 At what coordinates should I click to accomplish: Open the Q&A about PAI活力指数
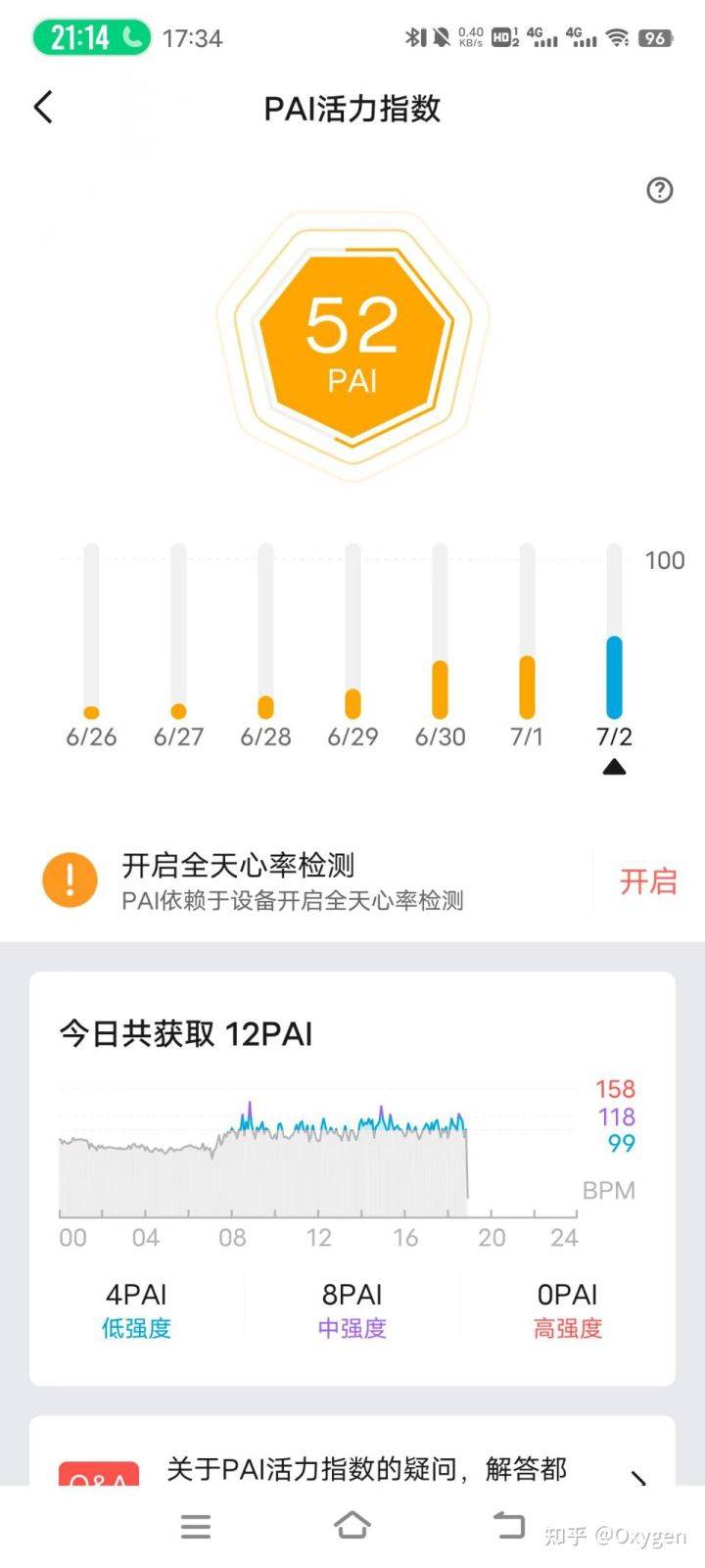tap(366, 1469)
